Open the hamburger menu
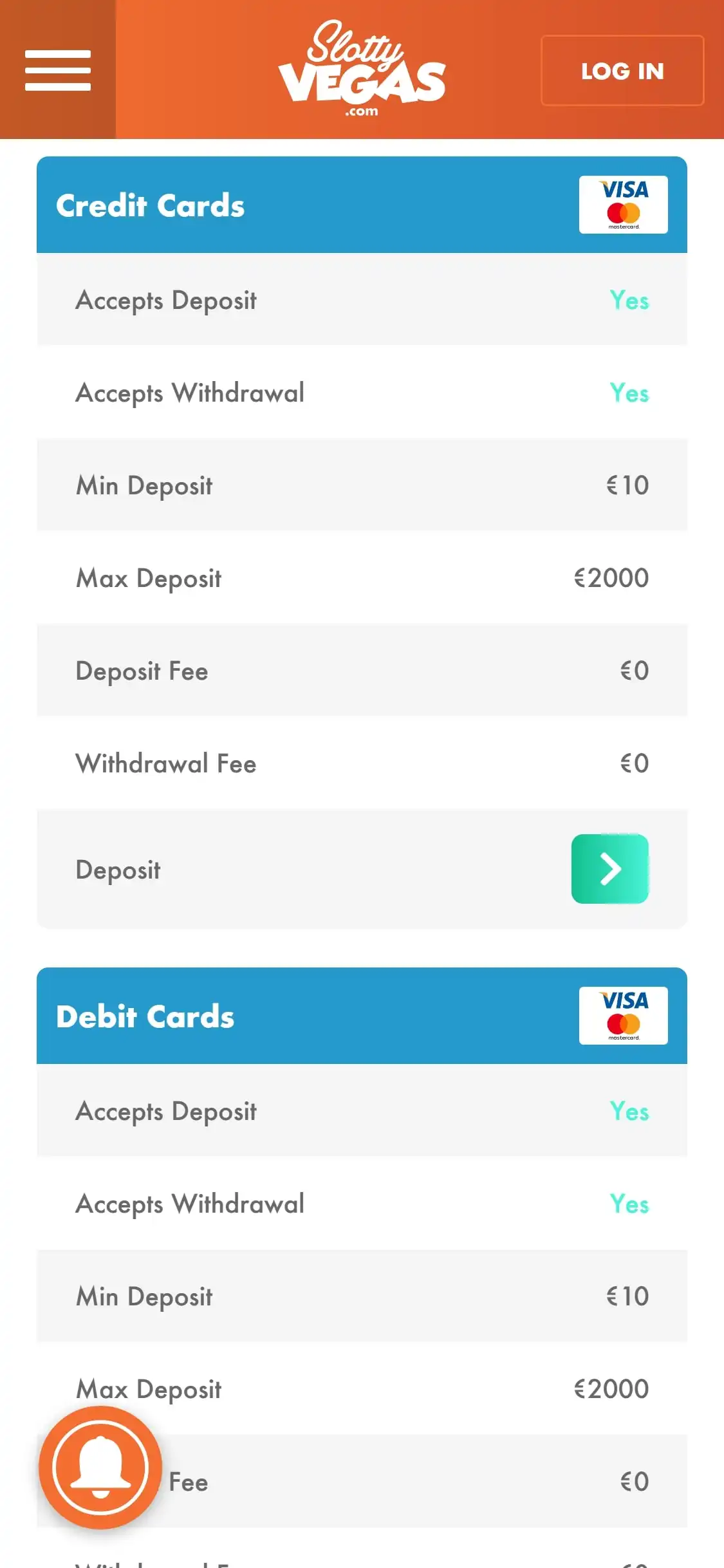 [x=58, y=70]
